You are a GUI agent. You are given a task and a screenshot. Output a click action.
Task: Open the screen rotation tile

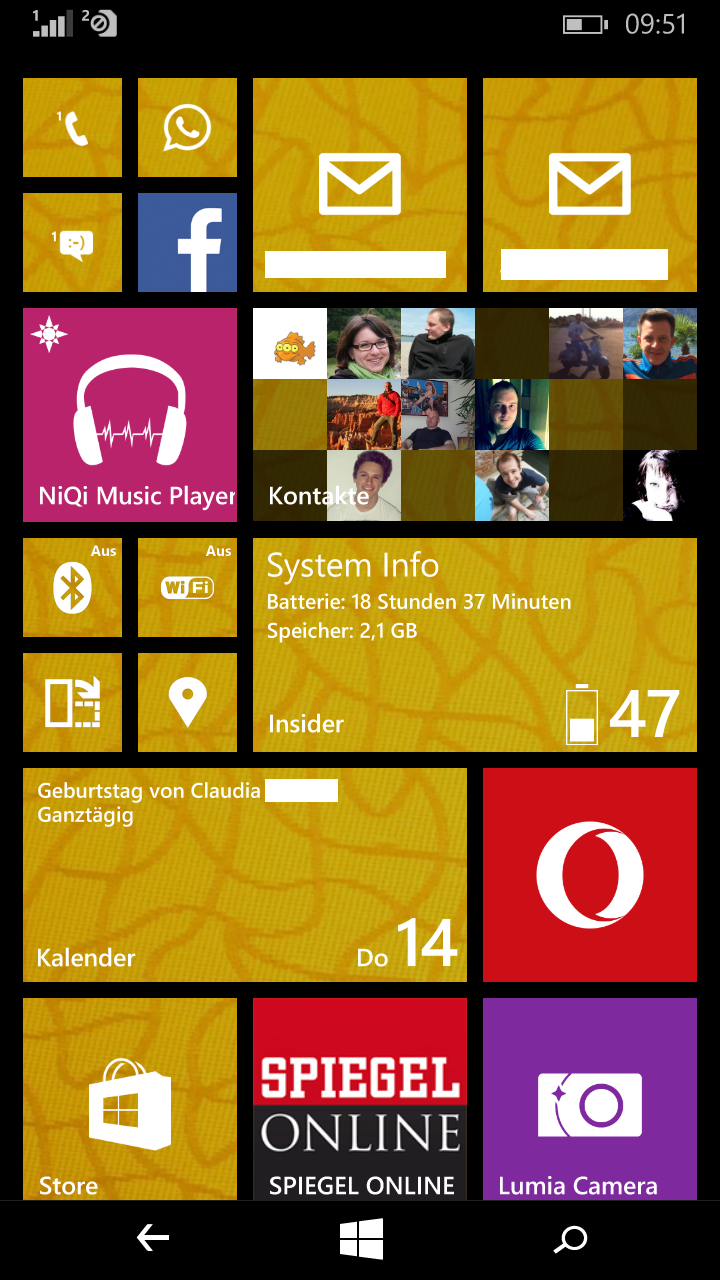pyautogui.click(x=72, y=702)
